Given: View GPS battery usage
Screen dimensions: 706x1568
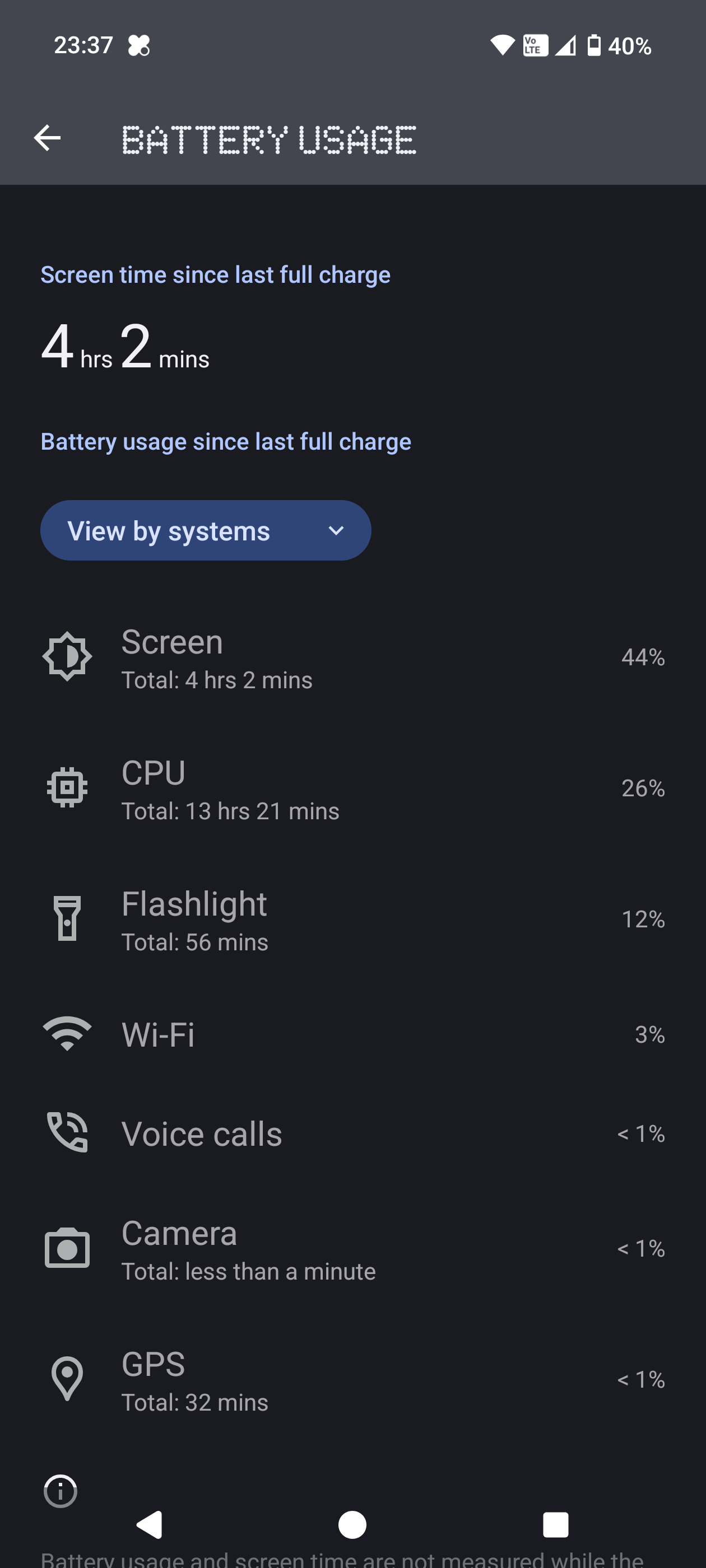Looking at the screenshot, I should click(x=352, y=1379).
